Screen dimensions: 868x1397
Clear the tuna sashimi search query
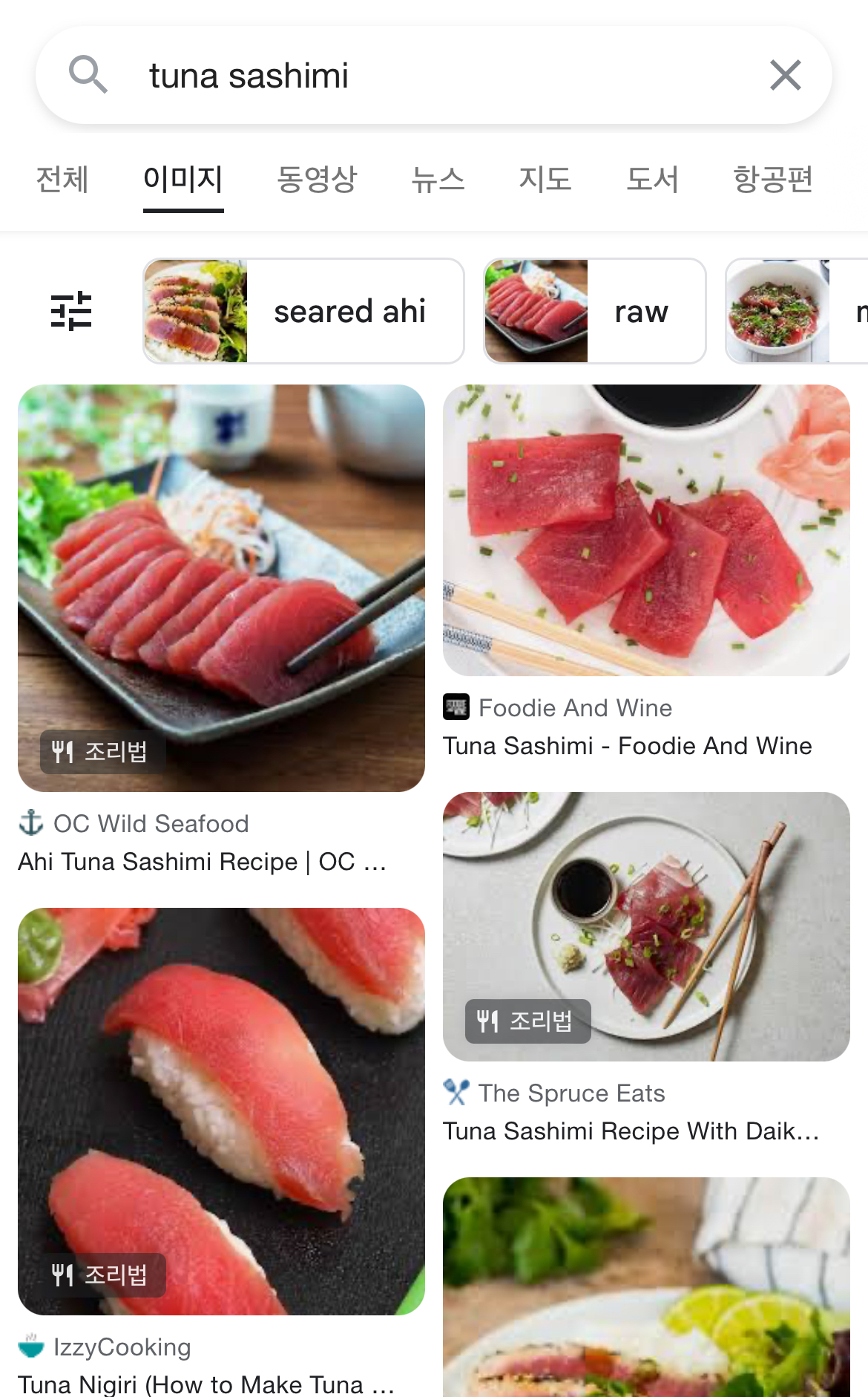click(x=785, y=75)
